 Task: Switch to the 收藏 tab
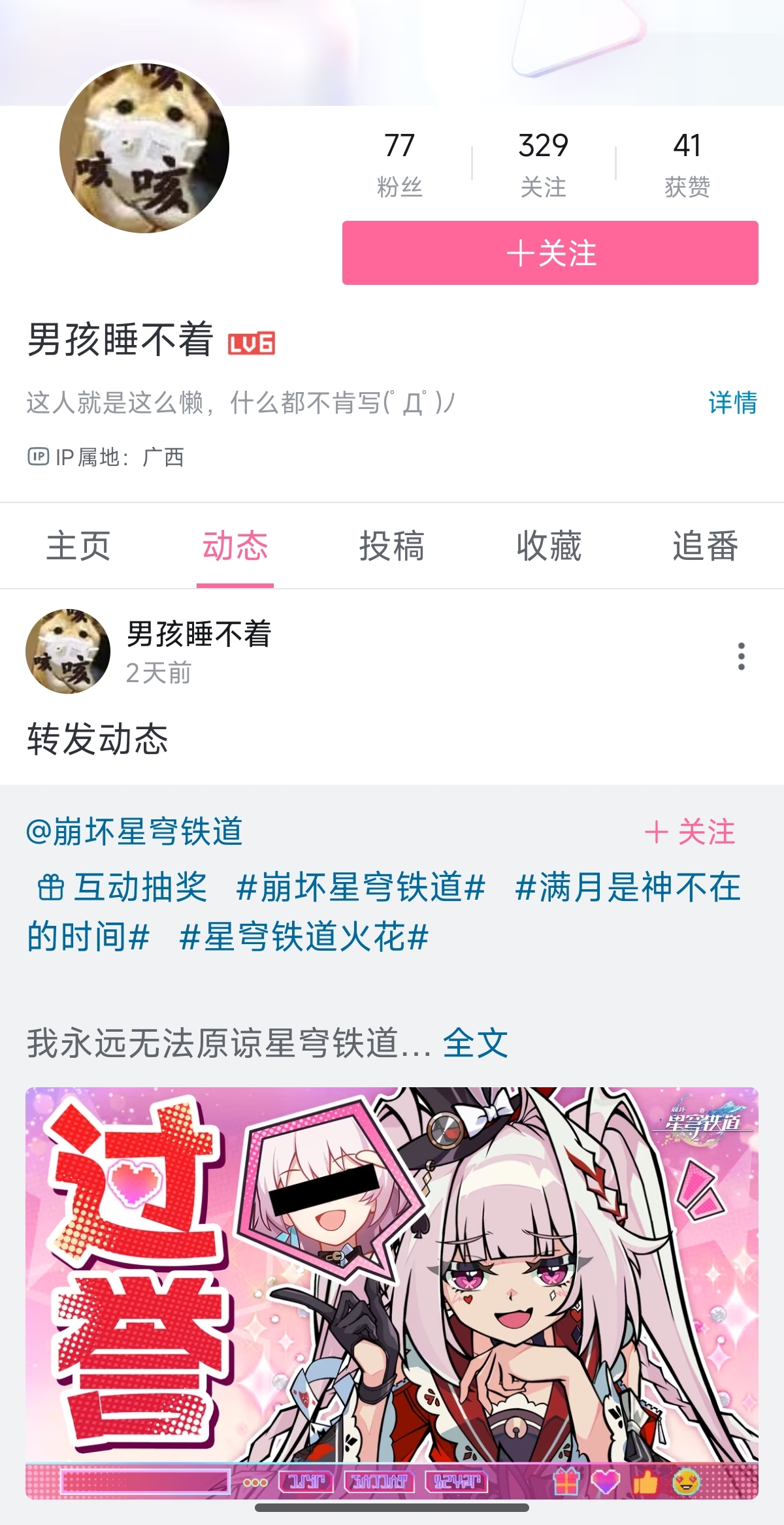549,546
